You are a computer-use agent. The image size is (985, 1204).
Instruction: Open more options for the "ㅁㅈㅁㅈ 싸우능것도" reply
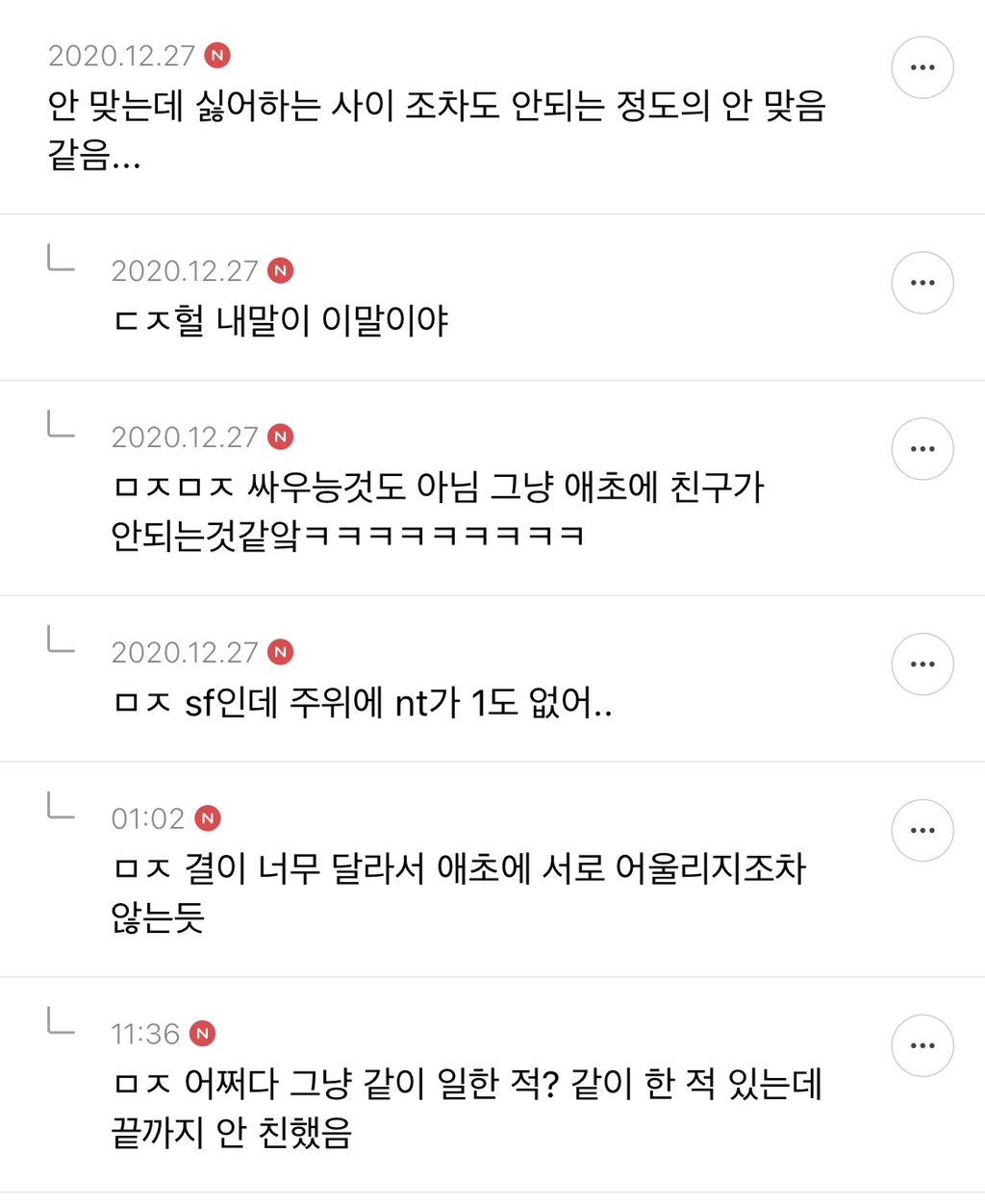[x=922, y=448]
